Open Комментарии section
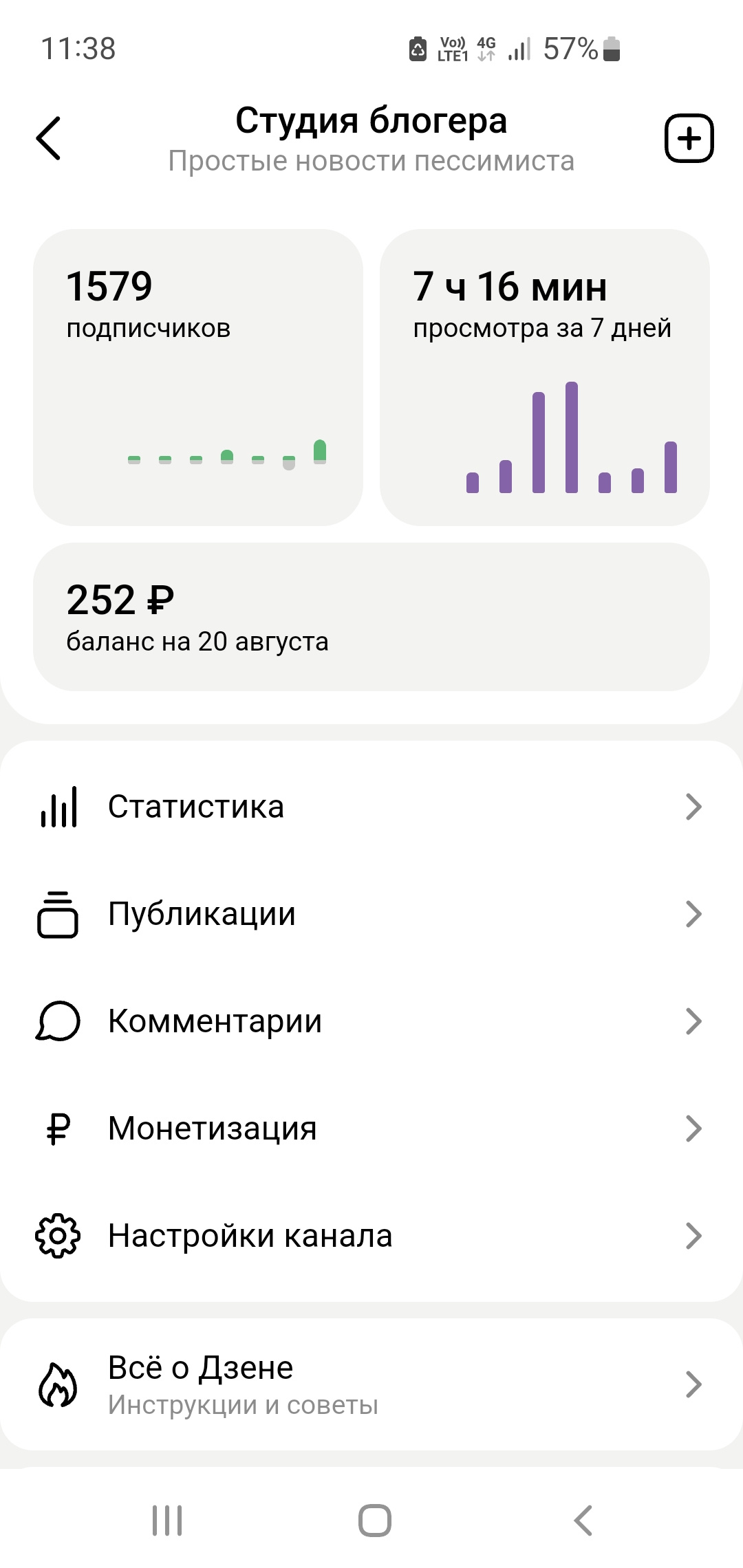 pos(371,1021)
